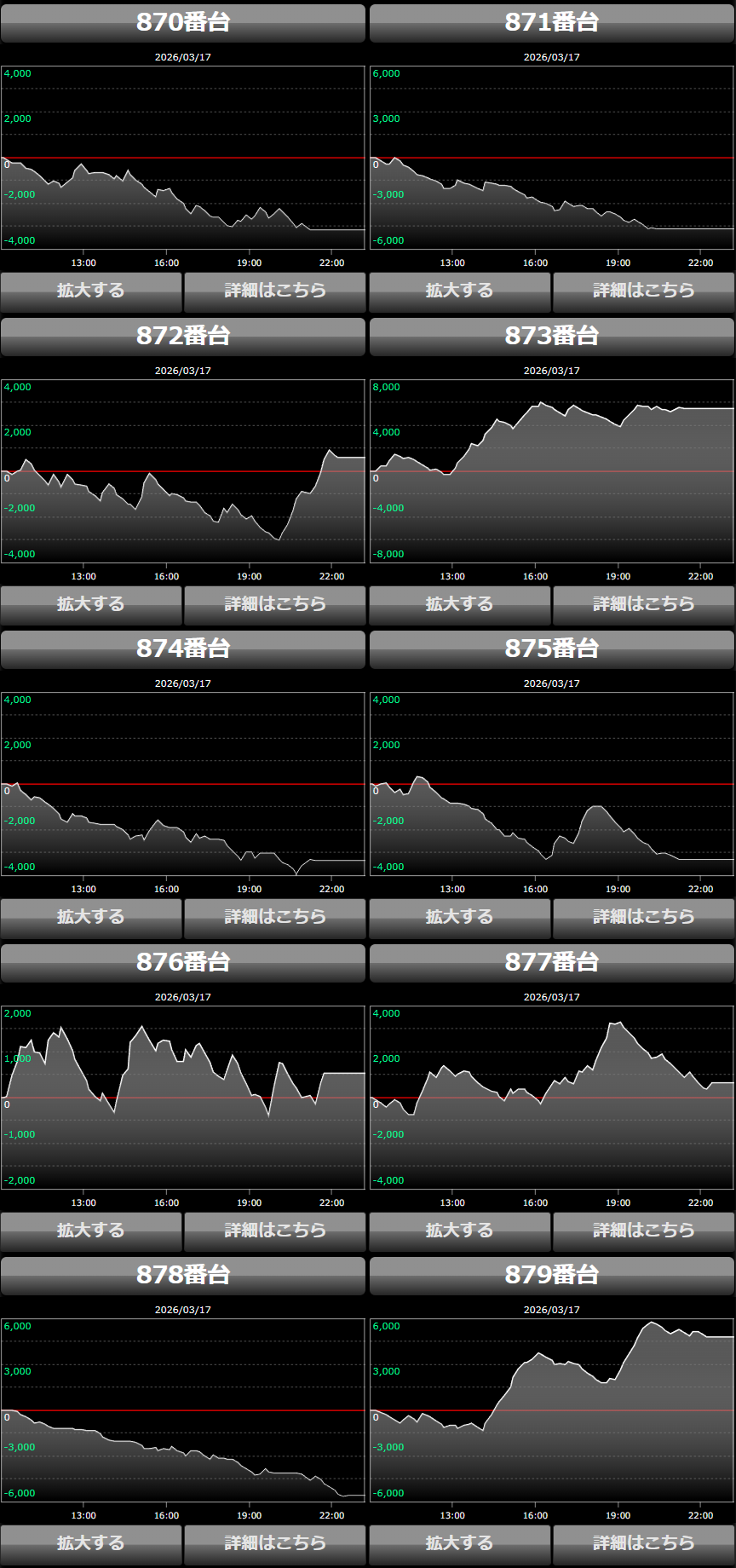Open details for machine 879
The image size is (736, 1568).
point(643,1544)
